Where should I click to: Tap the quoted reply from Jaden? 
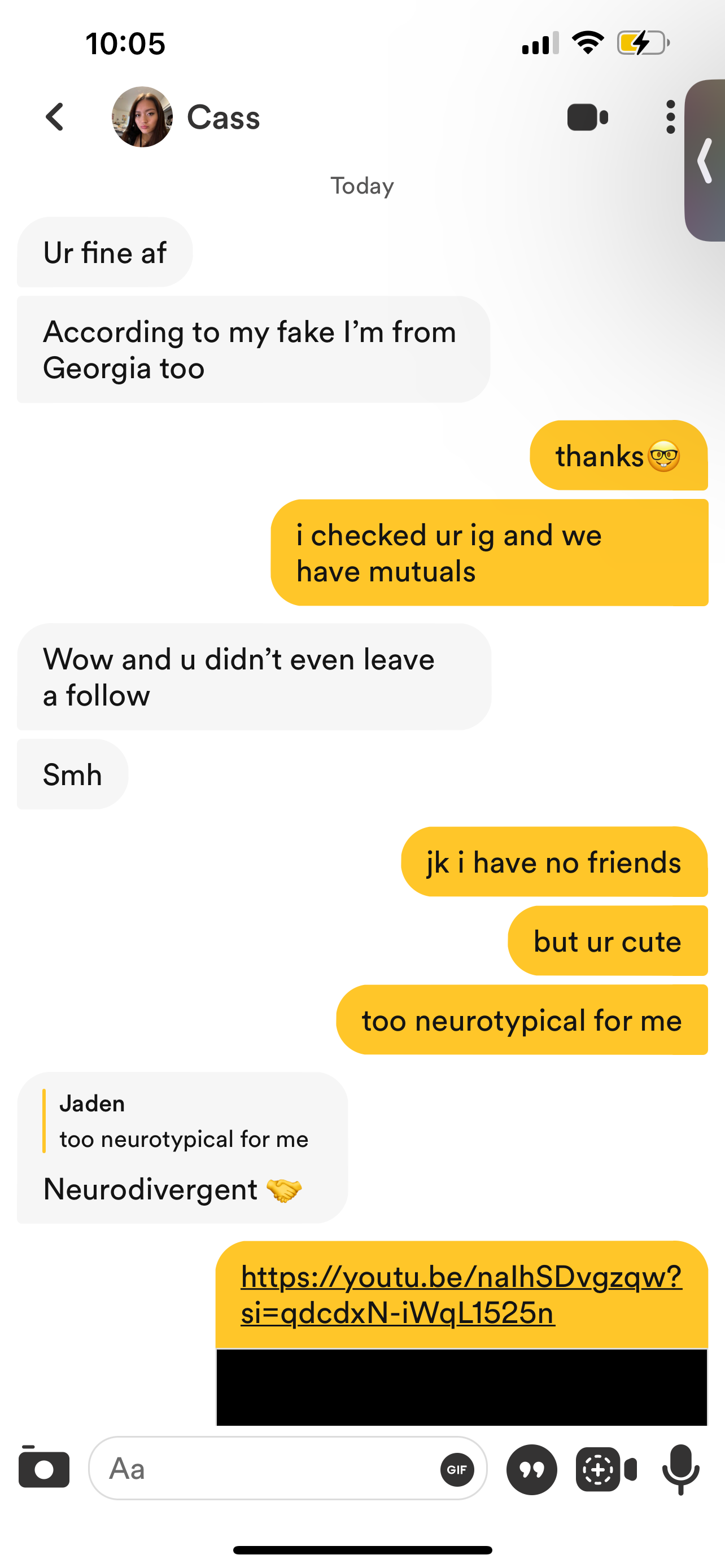(x=182, y=1121)
